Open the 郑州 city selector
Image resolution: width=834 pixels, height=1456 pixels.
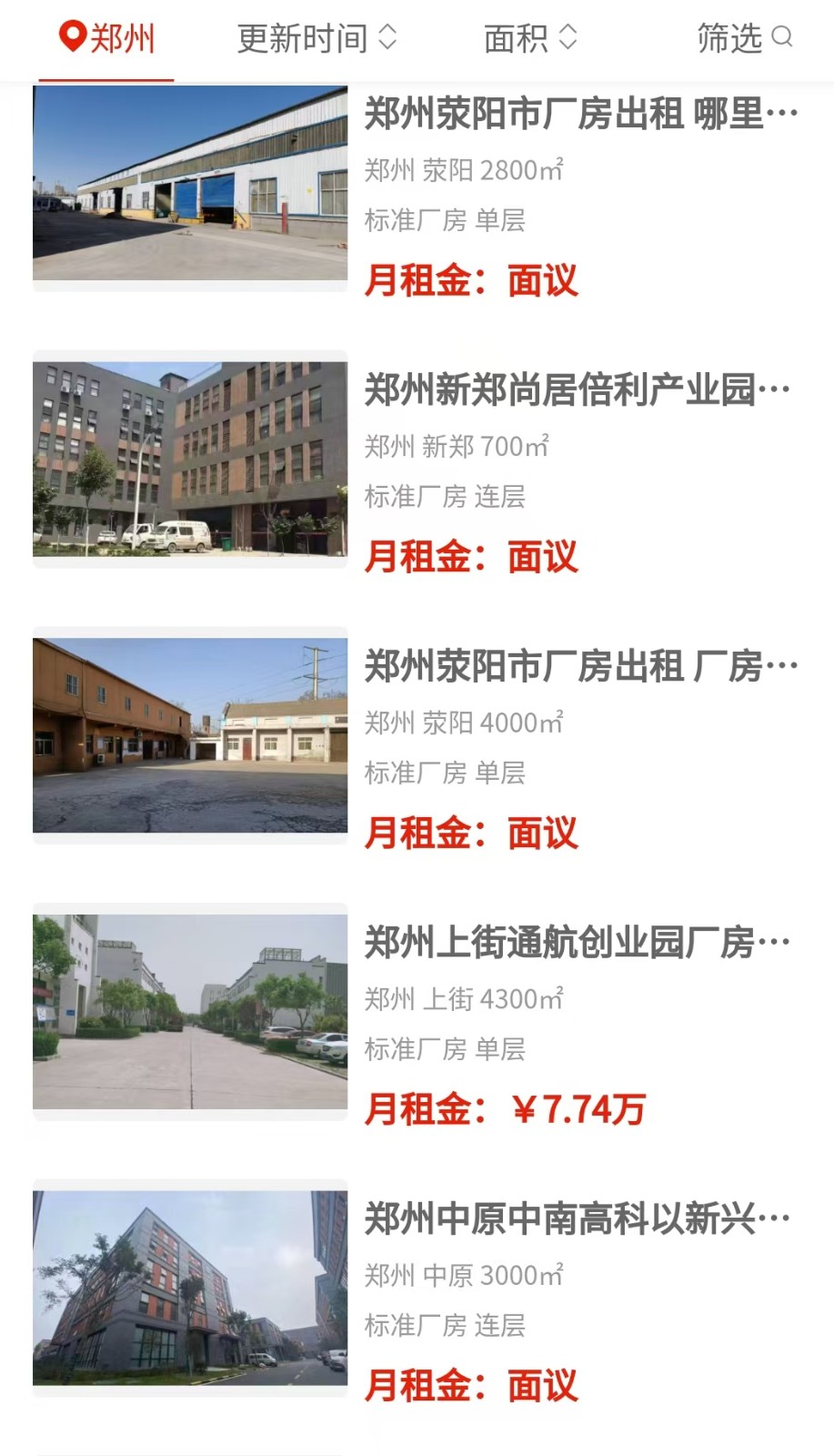[x=107, y=38]
